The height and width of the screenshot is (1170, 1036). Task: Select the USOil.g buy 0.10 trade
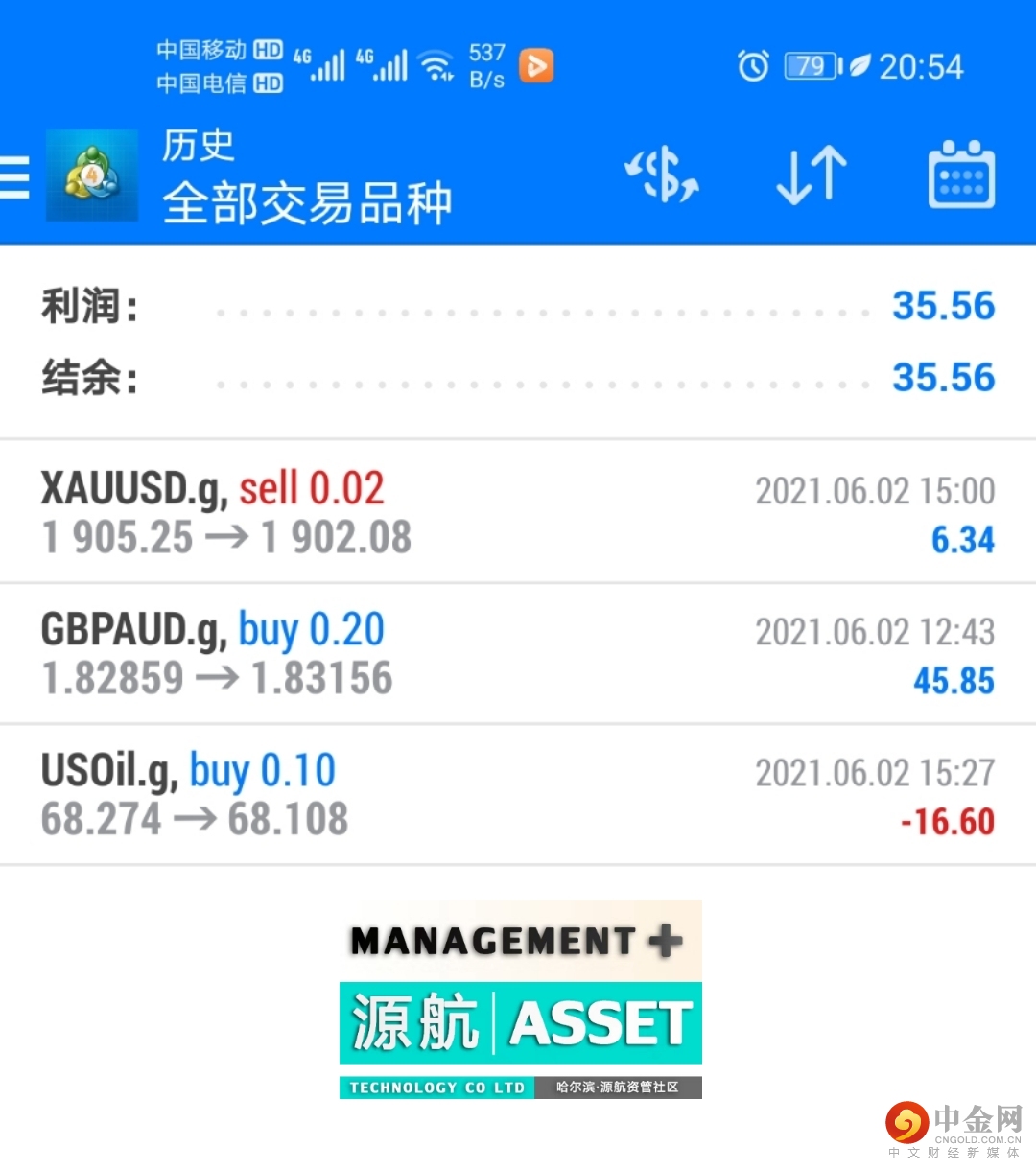pos(518,794)
